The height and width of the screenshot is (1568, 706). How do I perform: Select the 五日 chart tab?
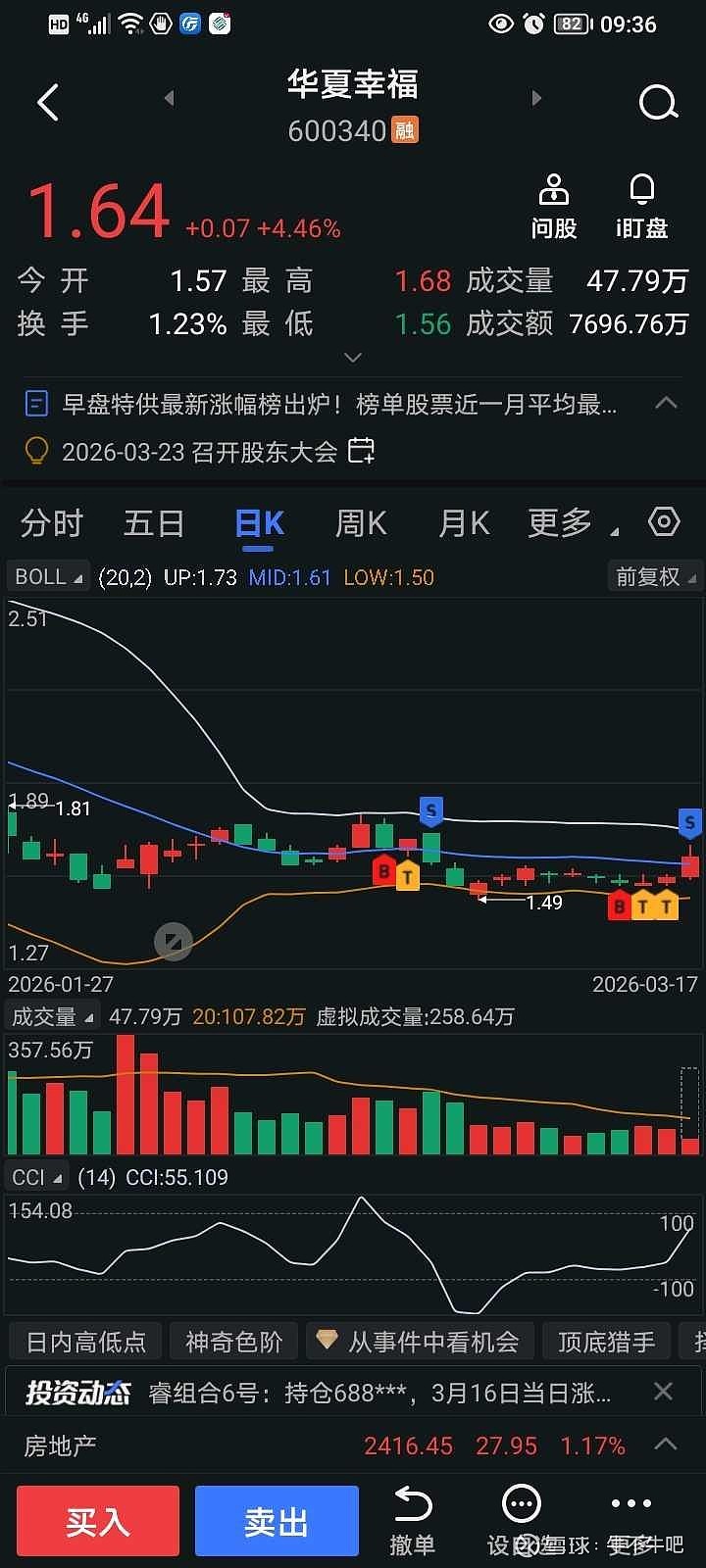tap(154, 523)
